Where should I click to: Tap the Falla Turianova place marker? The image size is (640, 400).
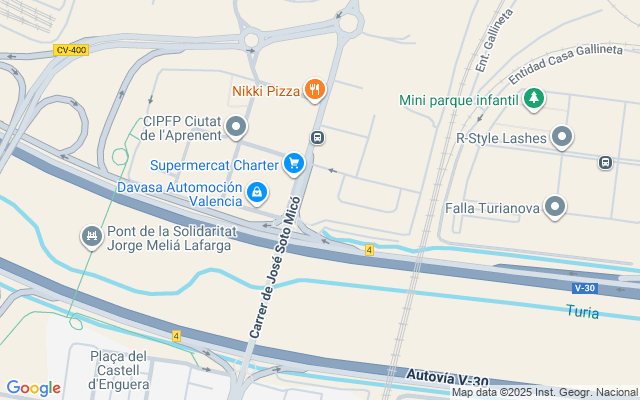[x=556, y=208]
